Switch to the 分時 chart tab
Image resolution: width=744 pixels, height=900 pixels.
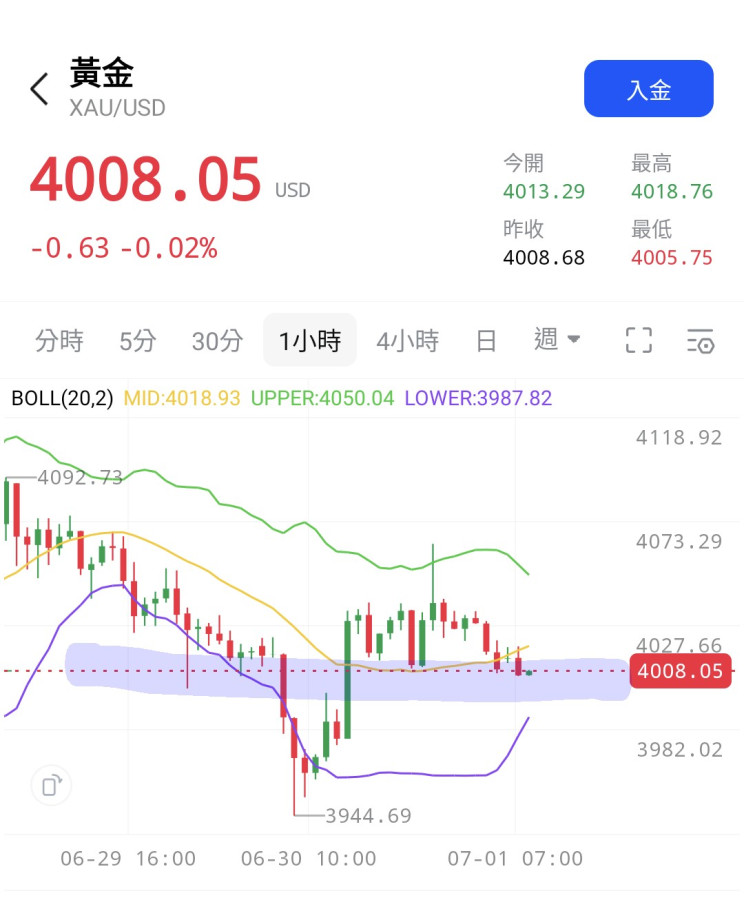59,340
